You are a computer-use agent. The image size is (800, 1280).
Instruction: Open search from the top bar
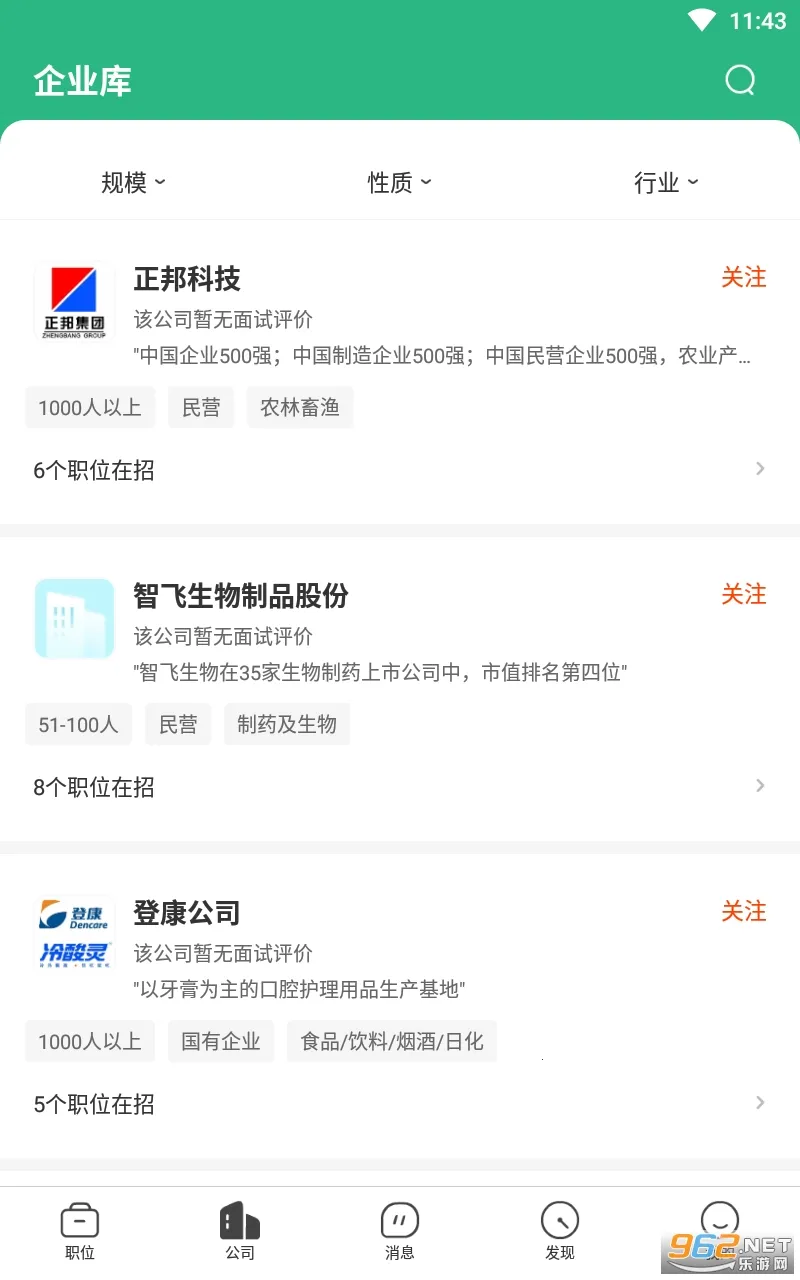[x=739, y=80]
